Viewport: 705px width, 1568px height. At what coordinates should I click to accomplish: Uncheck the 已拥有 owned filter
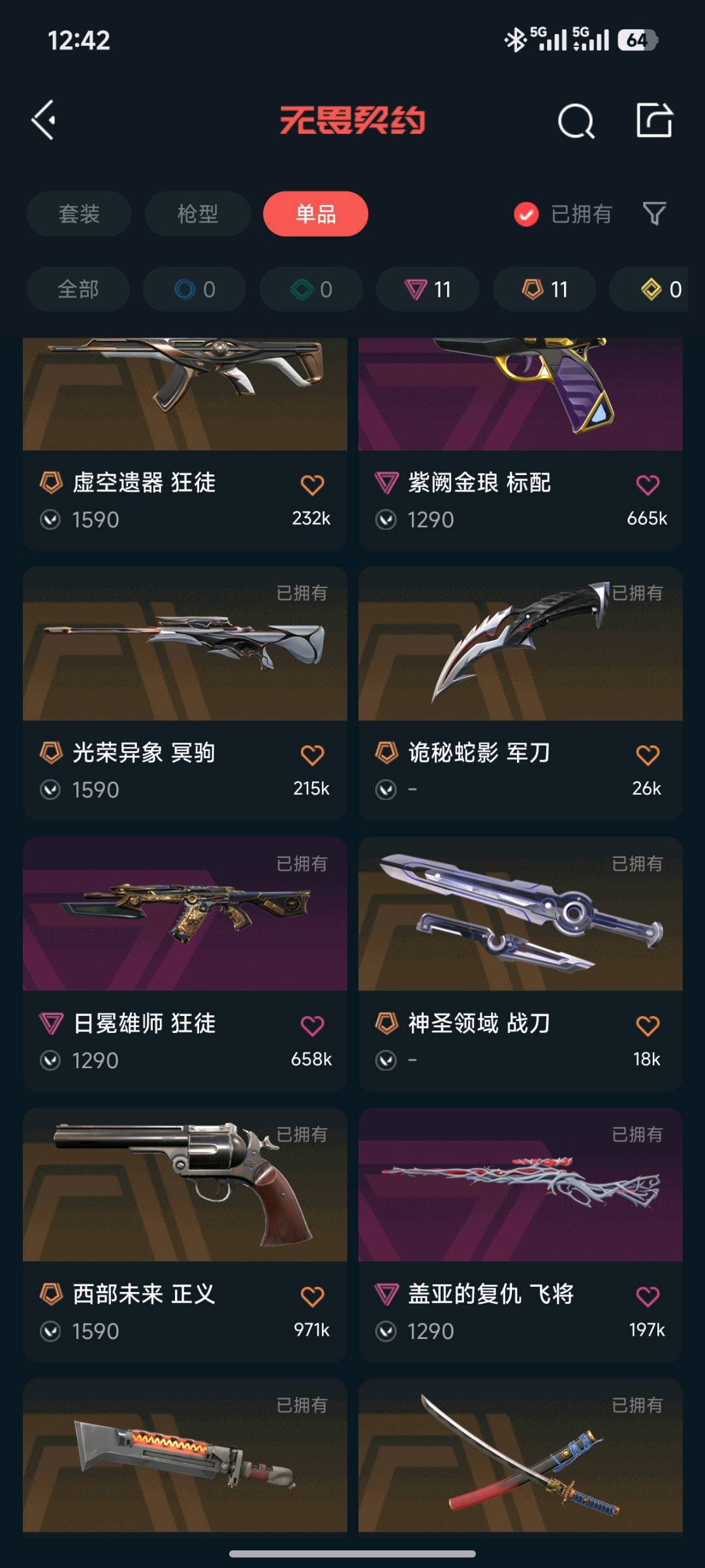click(526, 214)
